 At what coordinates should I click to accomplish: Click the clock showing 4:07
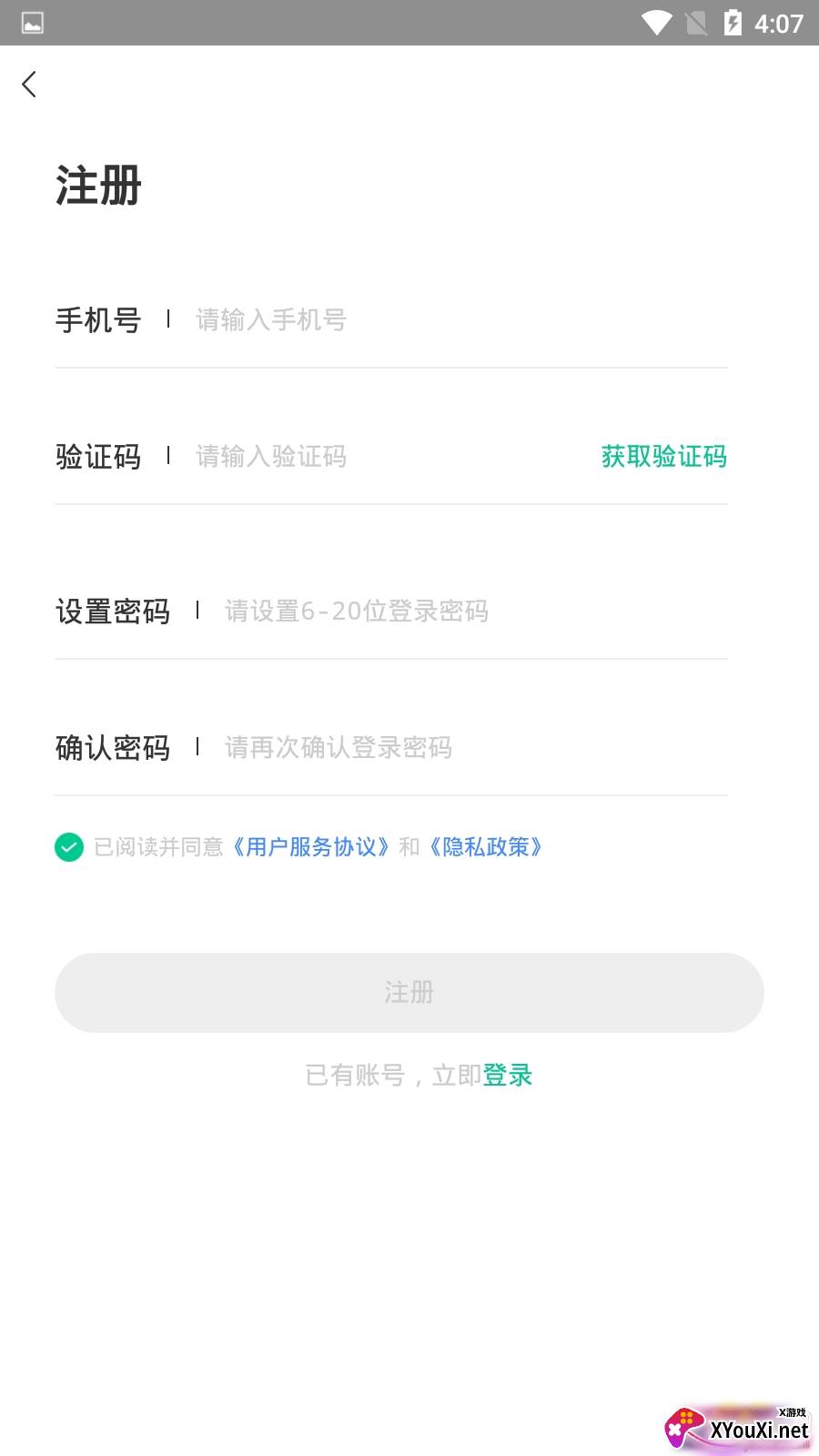coord(778,25)
